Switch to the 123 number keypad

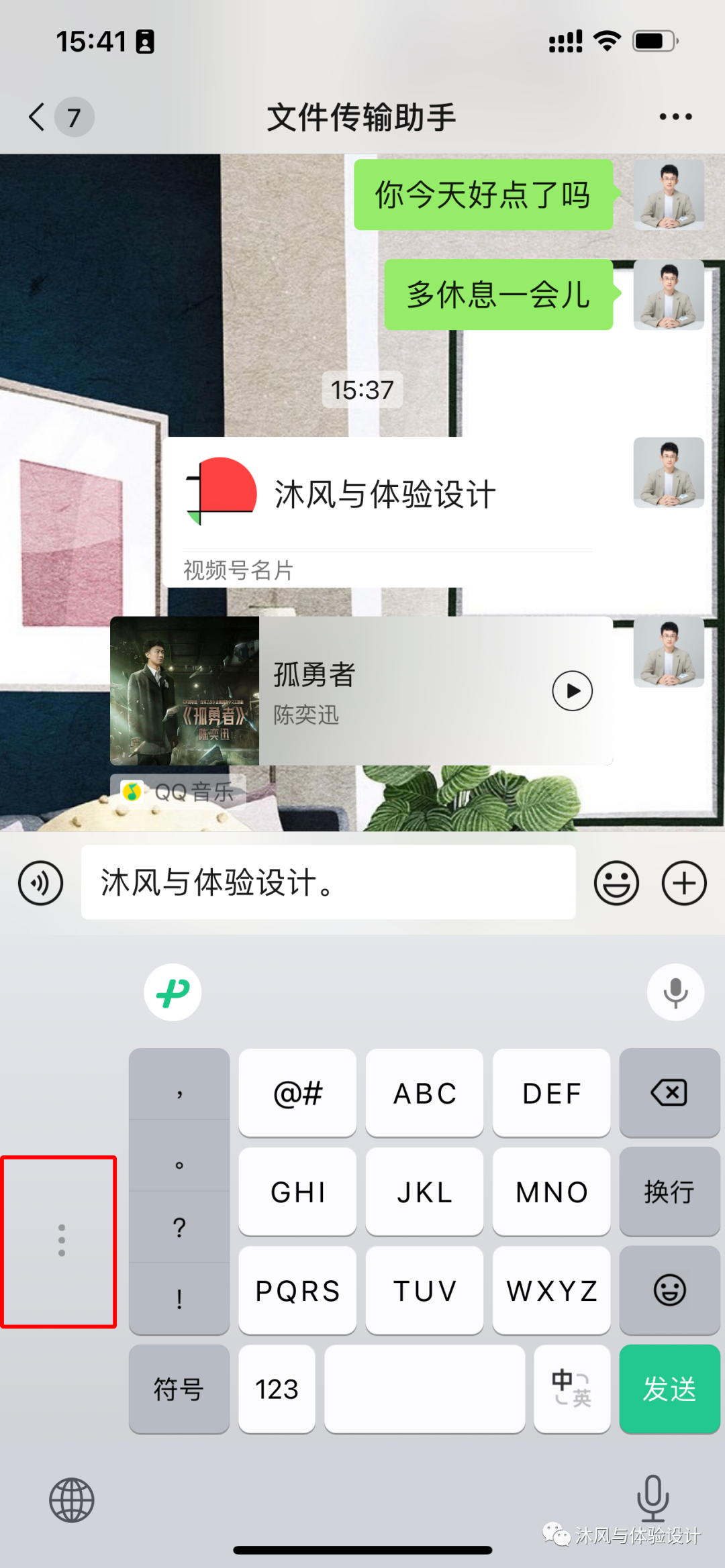(x=277, y=1389)
